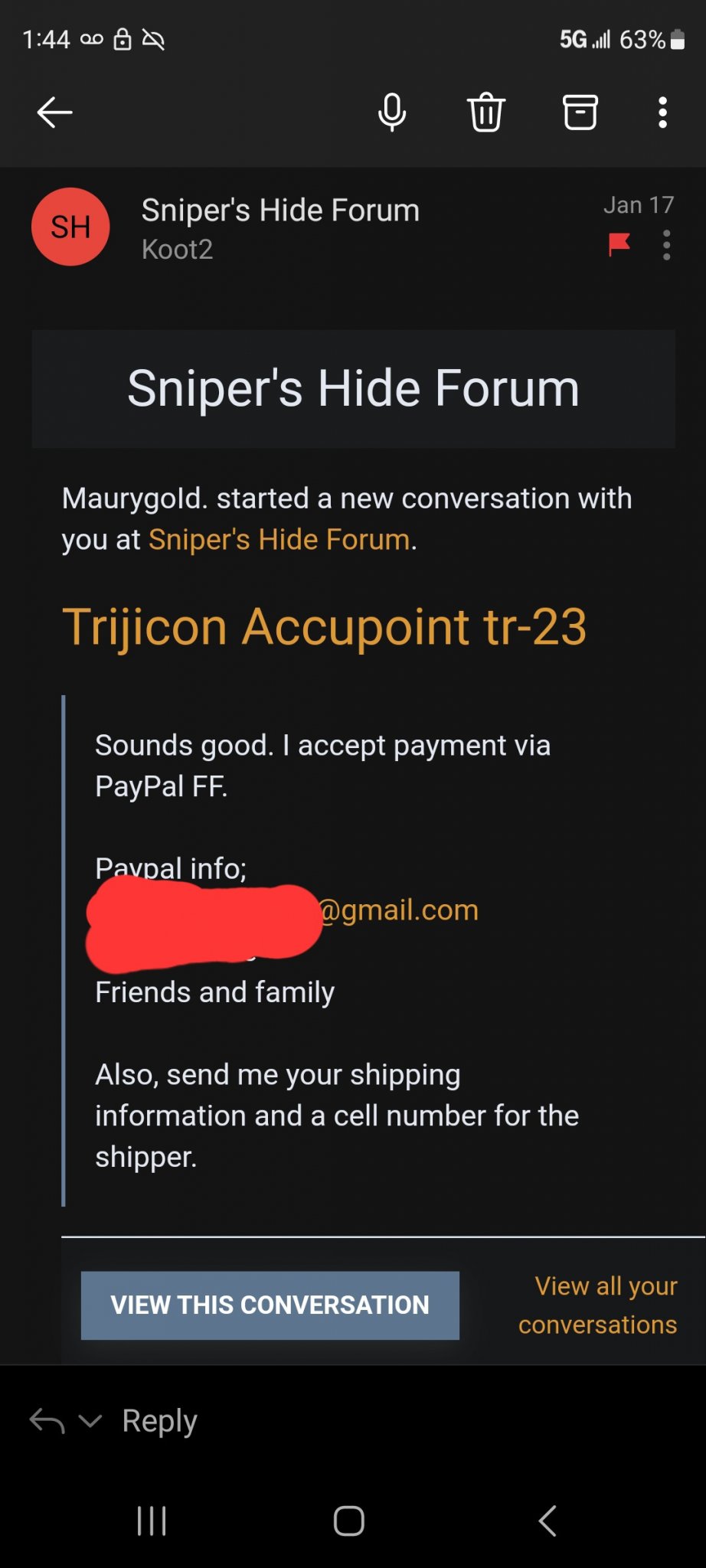The width and height of the screenshot is (706, 1568).
Task: Open the Trijicon Accupoint tr-23 conversation link
Action: [x=325, y=627]
